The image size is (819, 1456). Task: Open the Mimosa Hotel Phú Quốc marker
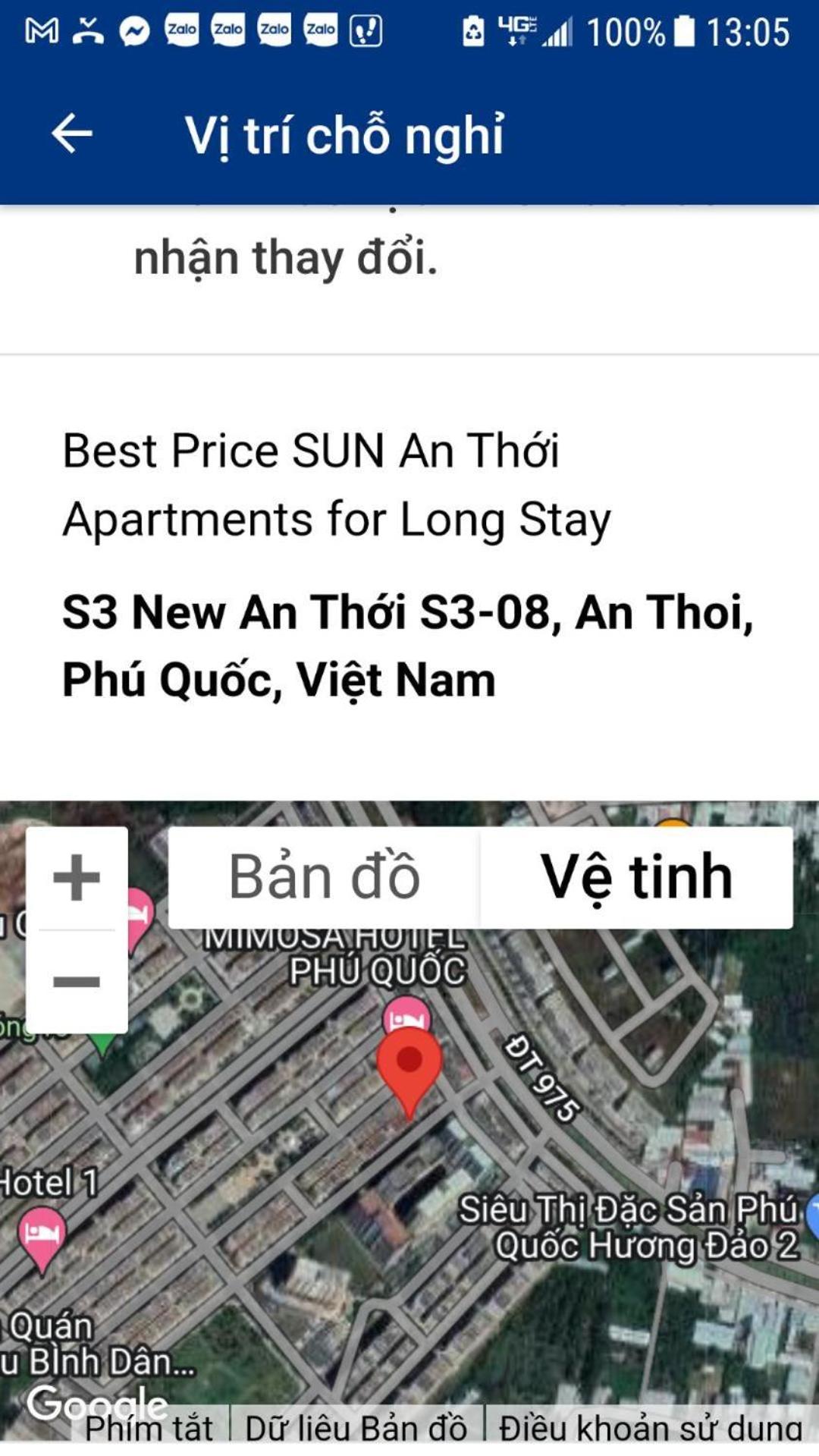(x=406, y=1017)
